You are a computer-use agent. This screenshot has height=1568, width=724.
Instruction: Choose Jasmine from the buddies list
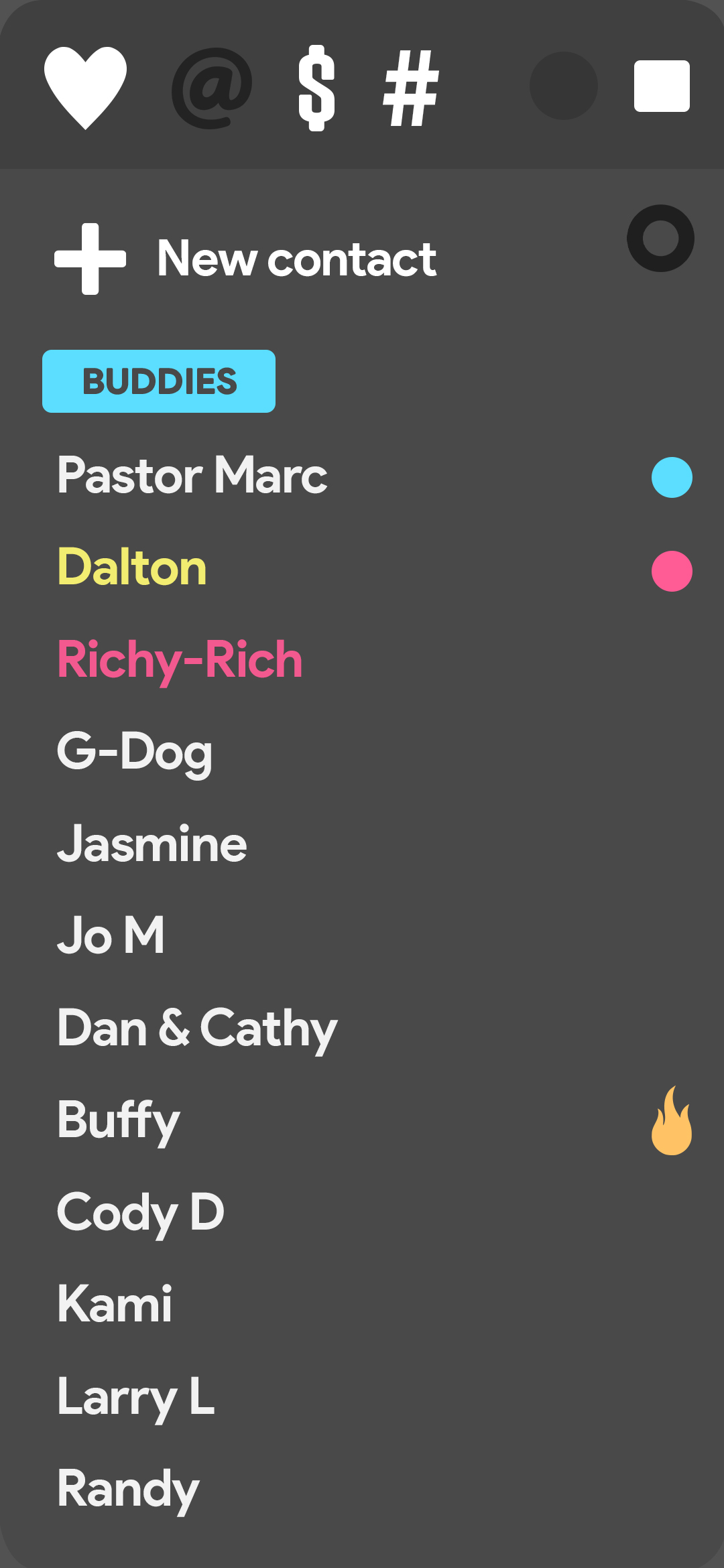coord(152,844)
